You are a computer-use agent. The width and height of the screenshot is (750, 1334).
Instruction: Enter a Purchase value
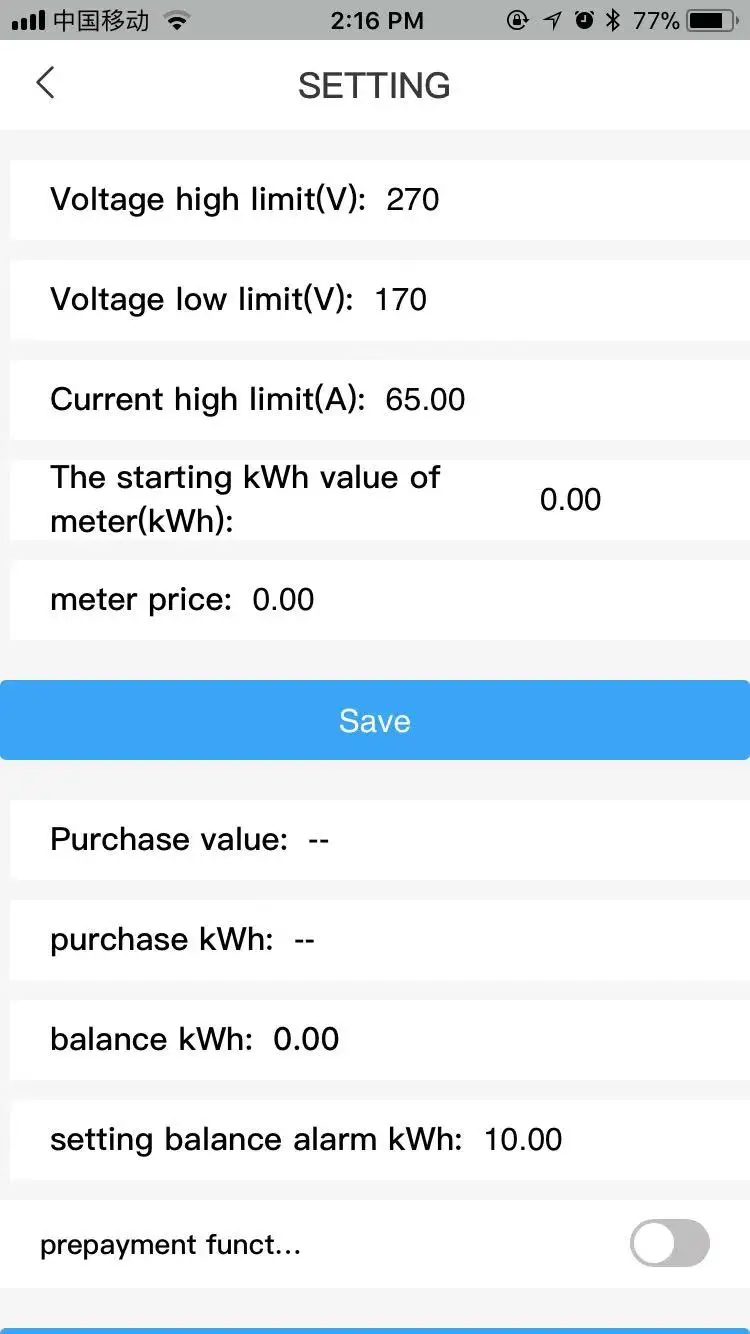[319, 840]
